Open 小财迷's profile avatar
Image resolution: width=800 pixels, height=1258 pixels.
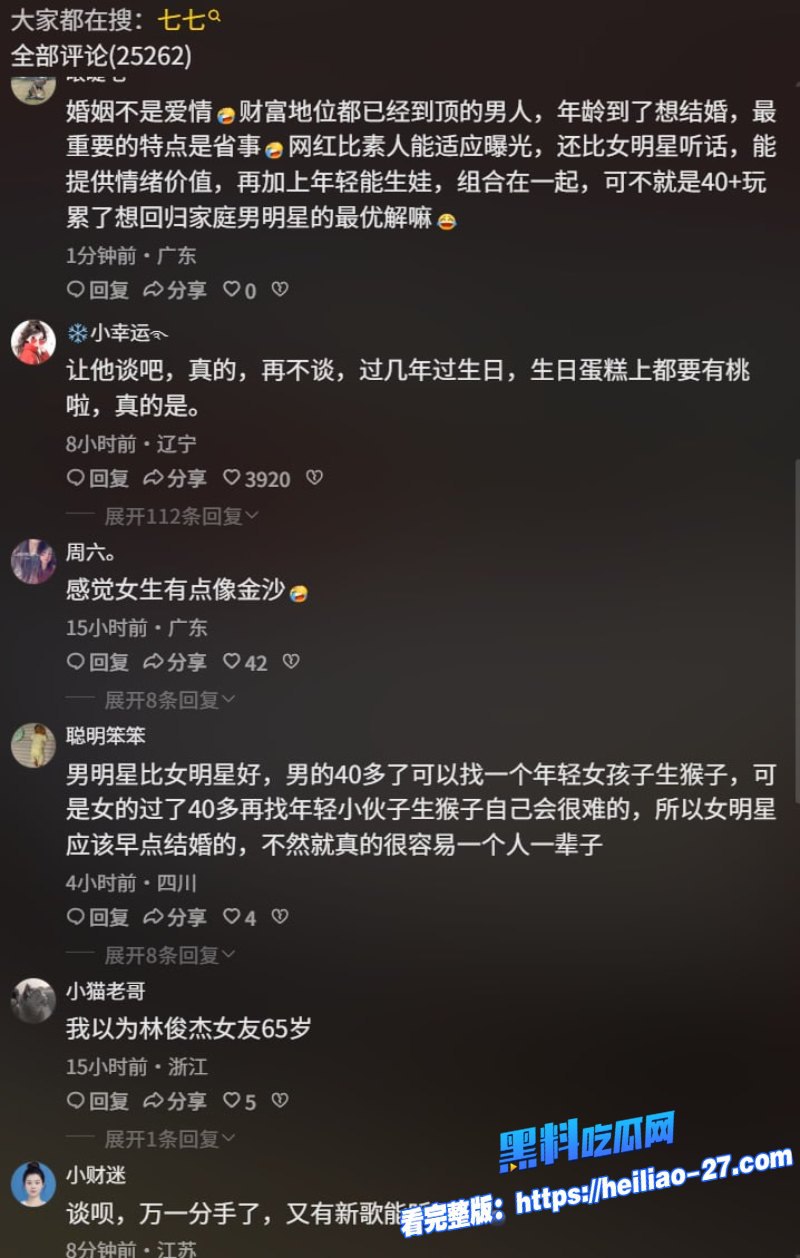33,1184
